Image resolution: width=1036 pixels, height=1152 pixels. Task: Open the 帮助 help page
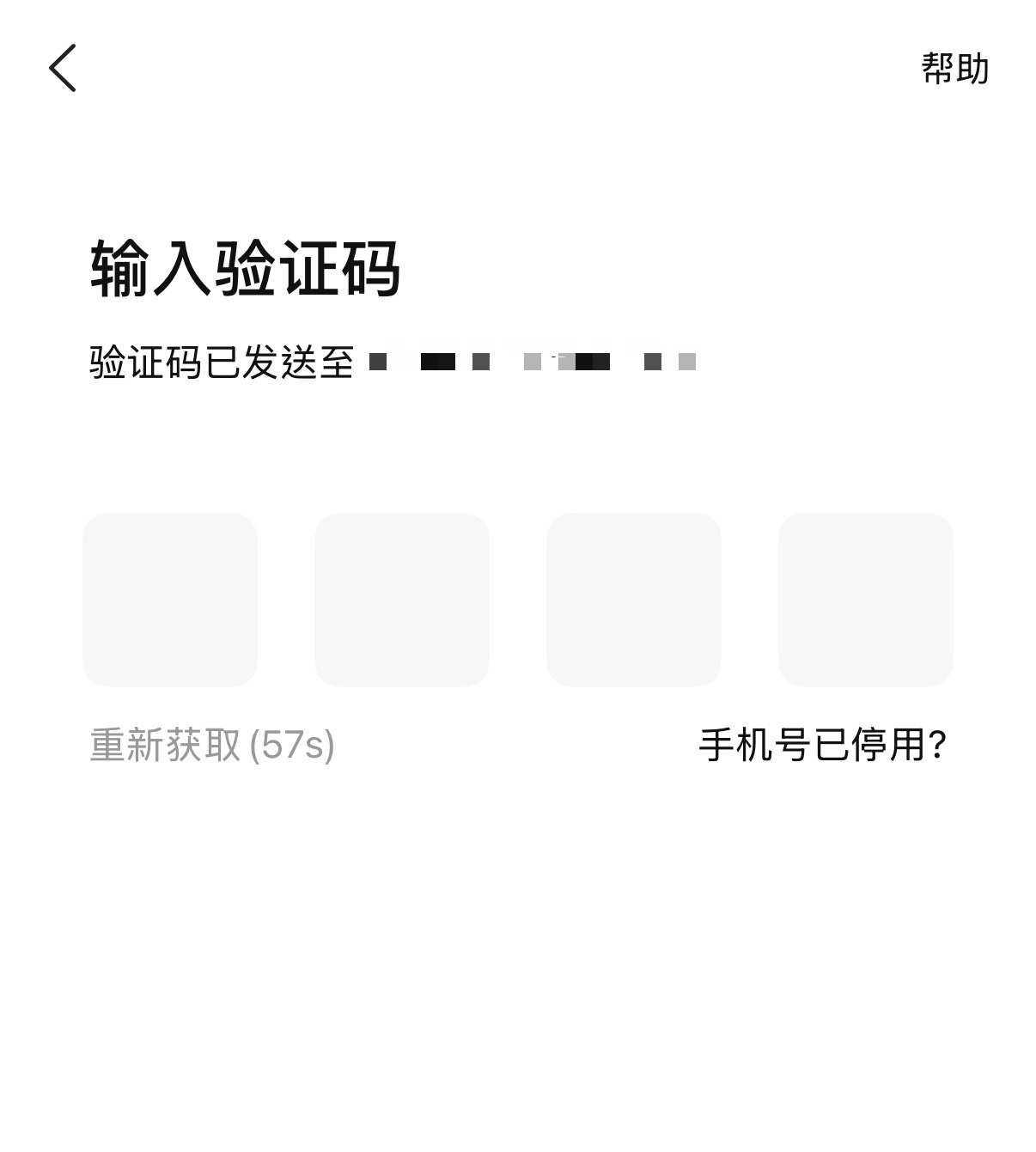(x=954, y=69)
